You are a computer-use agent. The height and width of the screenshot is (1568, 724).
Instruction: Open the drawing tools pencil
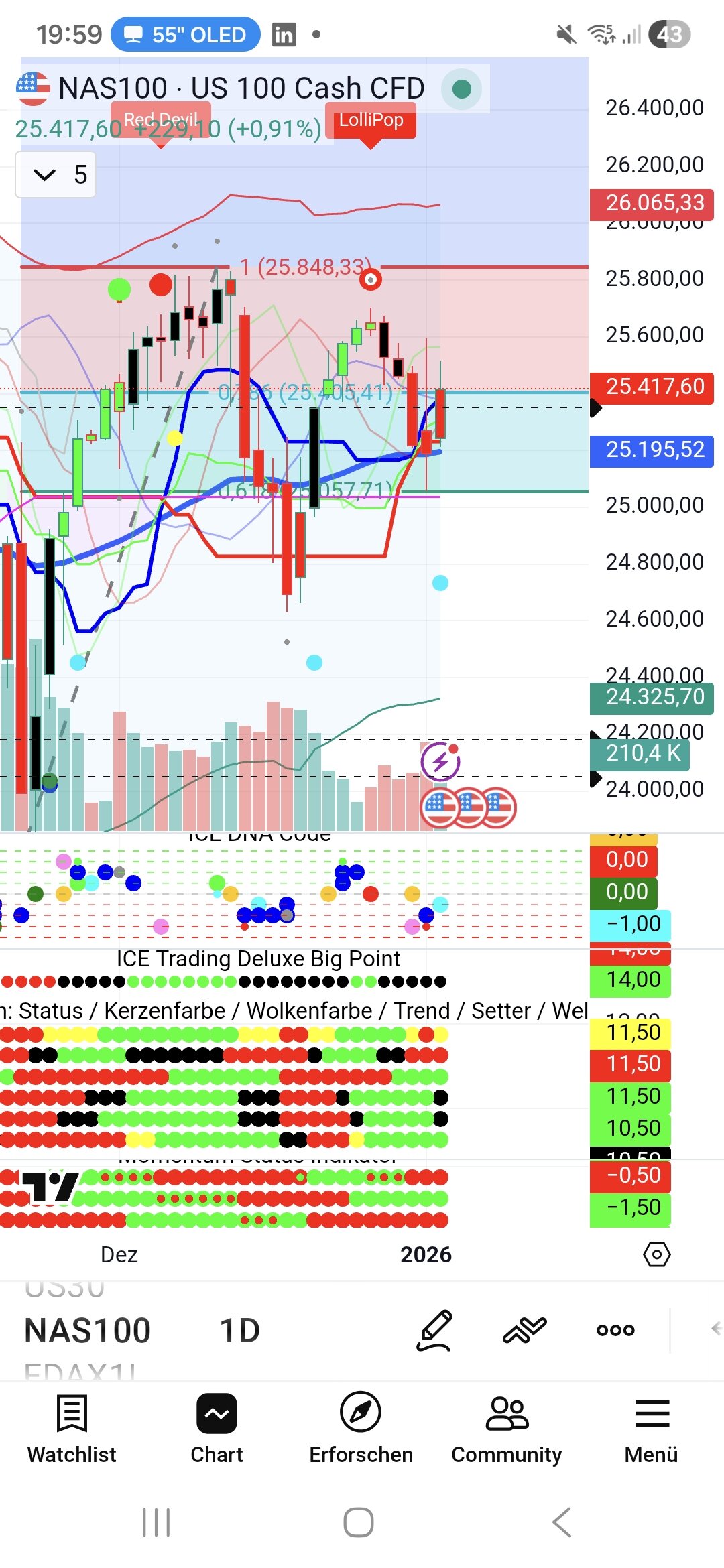434,1330
